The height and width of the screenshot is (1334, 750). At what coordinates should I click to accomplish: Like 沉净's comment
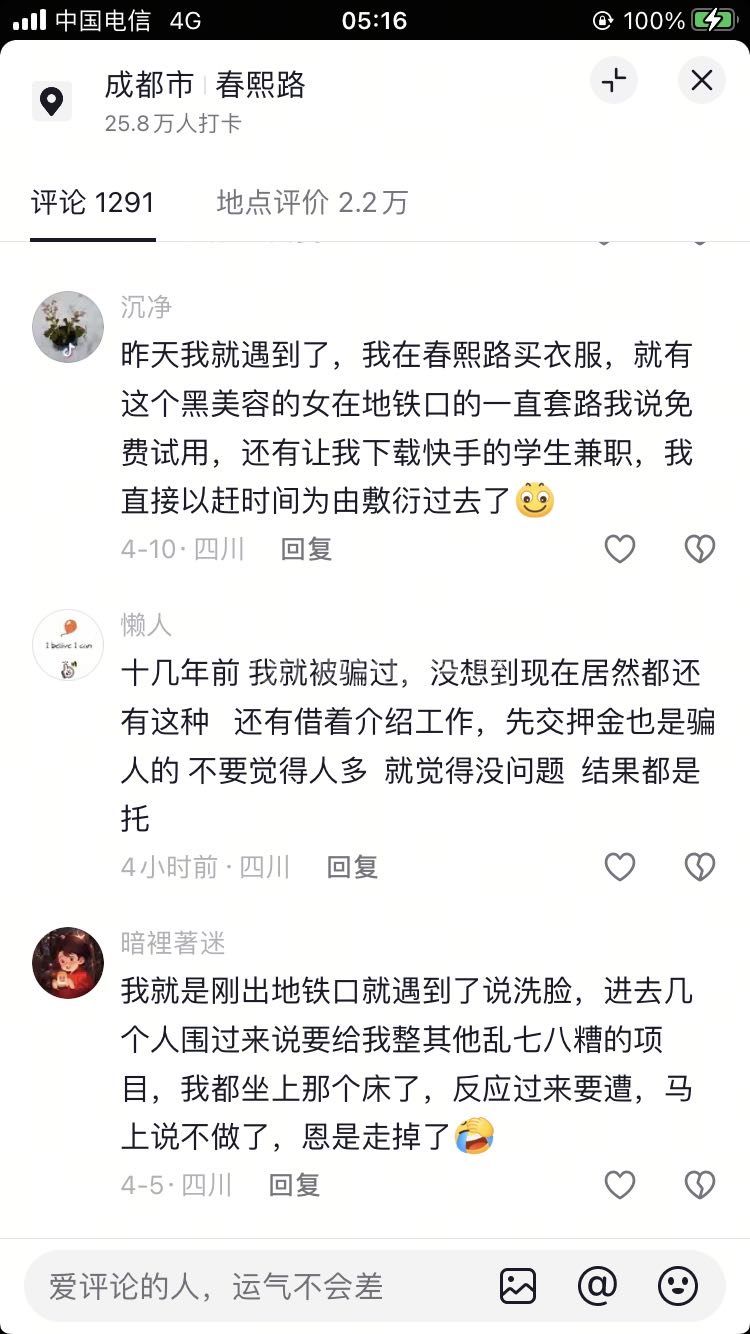(x=620, y=549)
